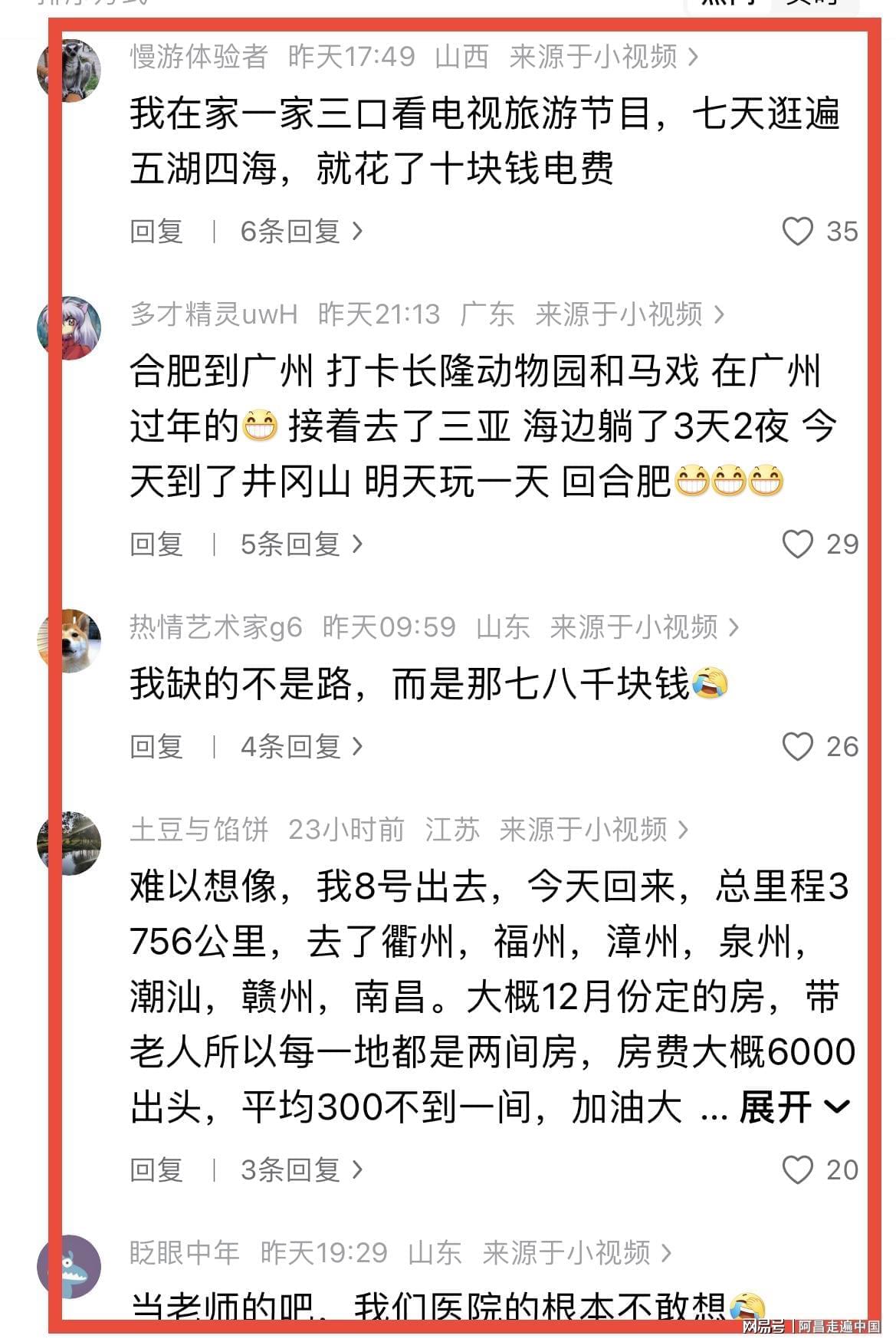Screen dimensions: 896x1342
Task: Open 来源于小视频 link on 眨眼中年's comment
Action: pos(576,1253)
